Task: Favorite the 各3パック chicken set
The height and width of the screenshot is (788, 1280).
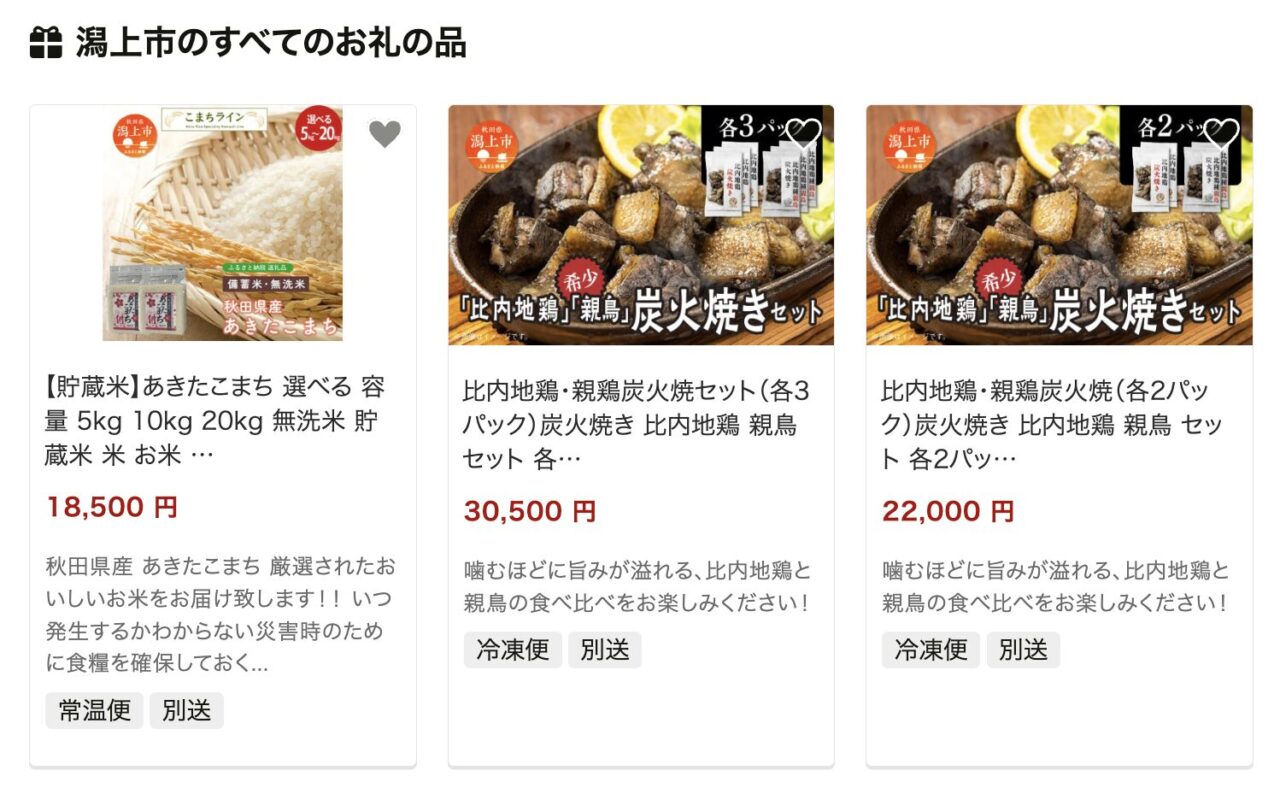Action: (803, 133)
